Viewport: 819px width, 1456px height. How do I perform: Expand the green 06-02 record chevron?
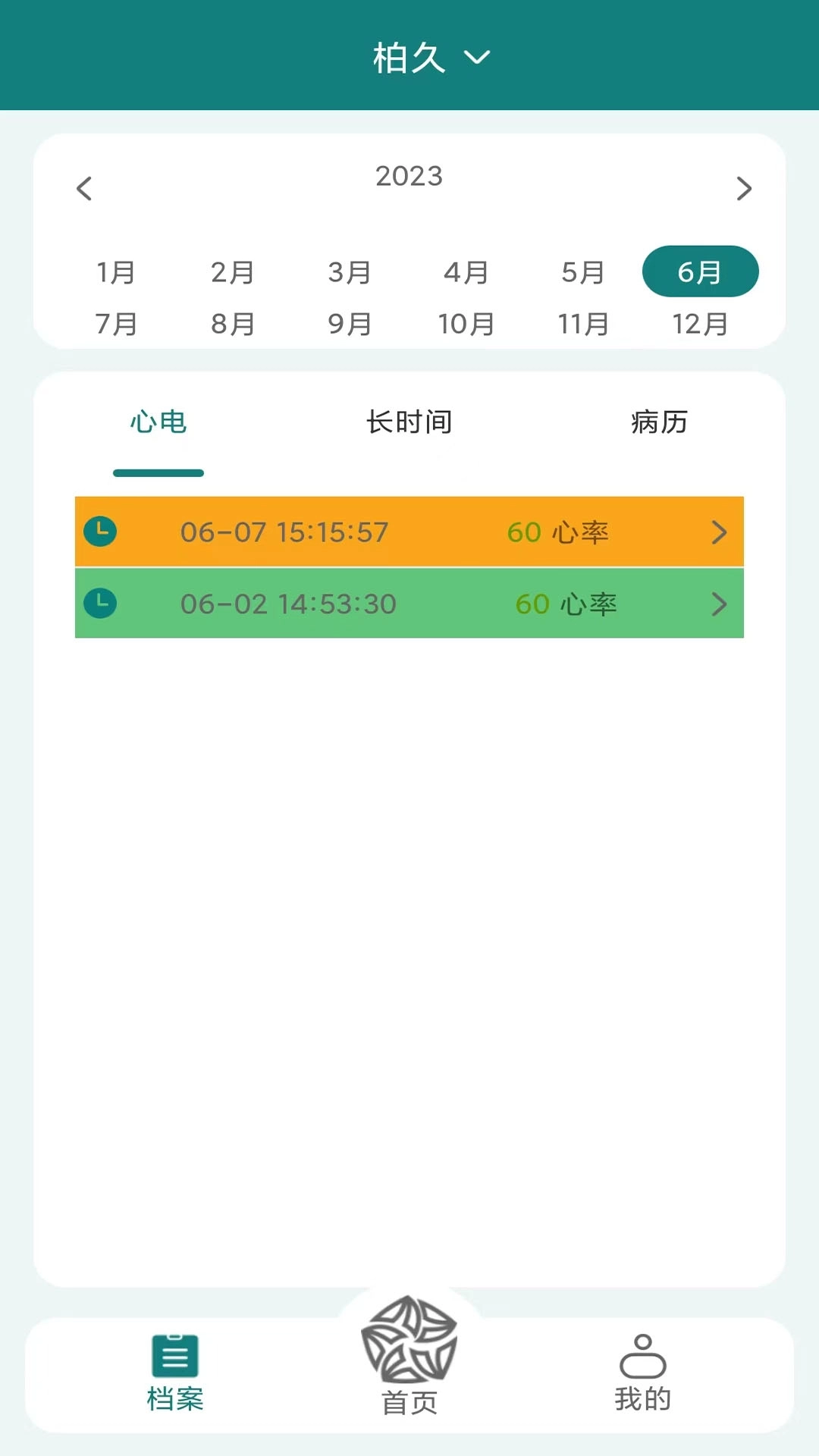pos(719,604)
